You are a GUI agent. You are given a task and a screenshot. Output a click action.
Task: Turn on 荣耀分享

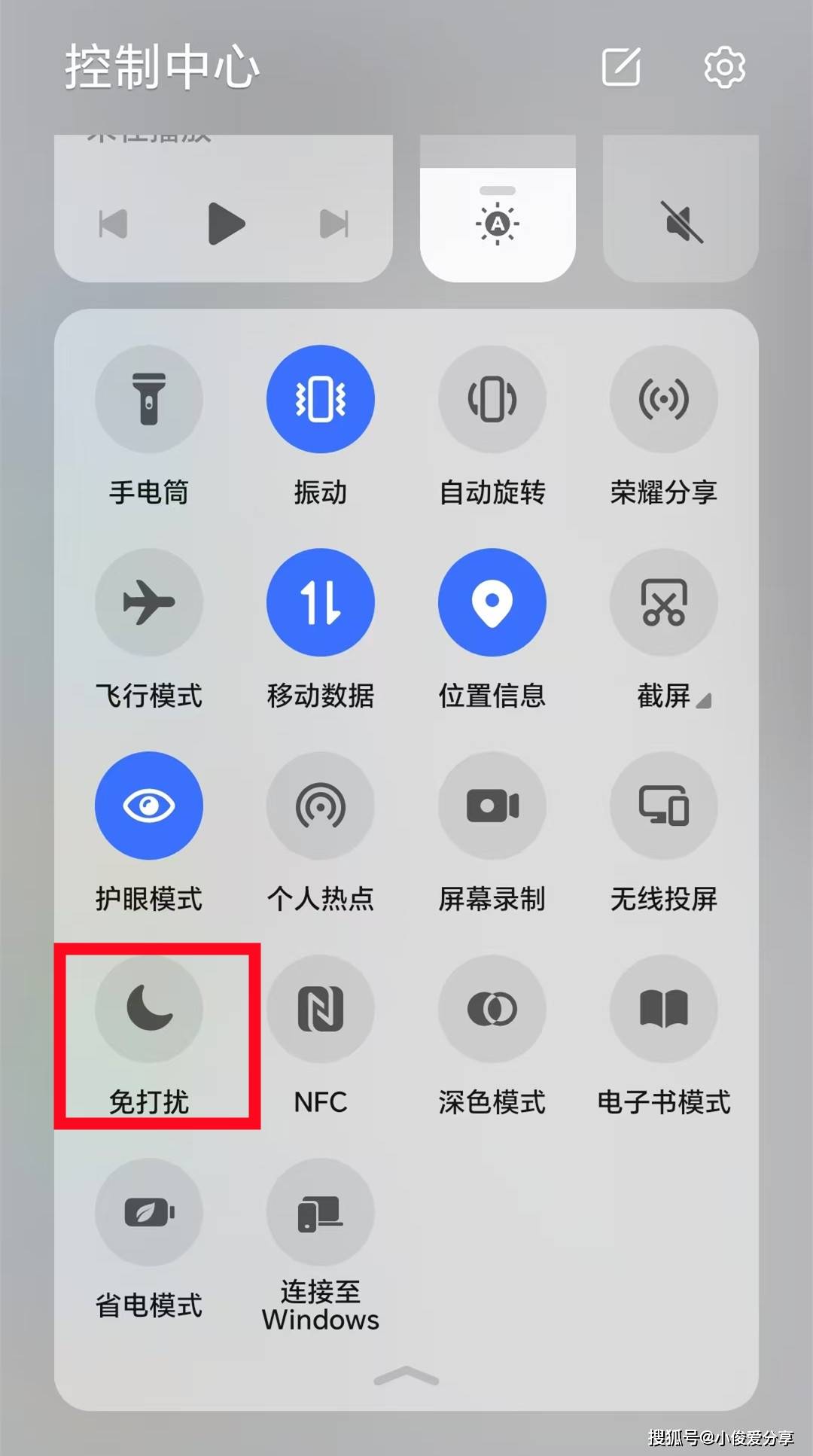663,399
